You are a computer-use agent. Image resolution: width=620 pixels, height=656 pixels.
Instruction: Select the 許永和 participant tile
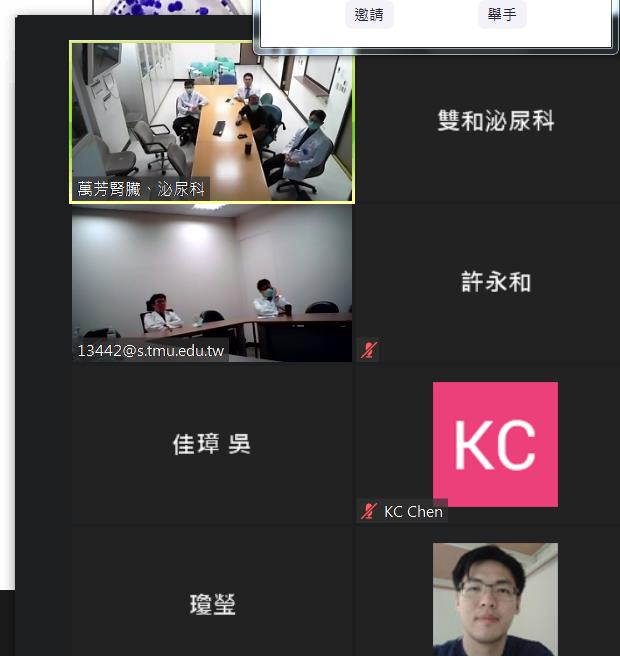pyautogui.click(x=495, y=283)
